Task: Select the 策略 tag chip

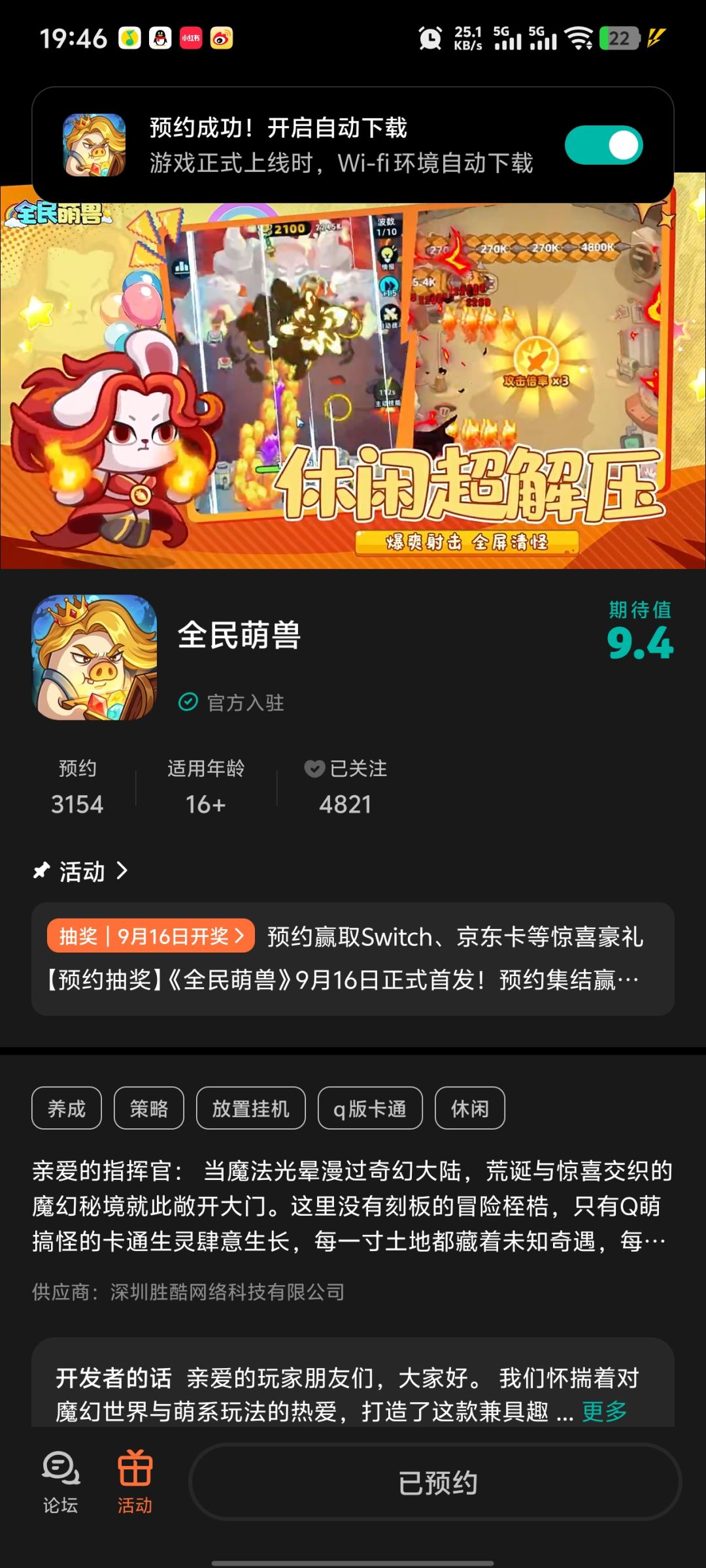Action: (x=149, y=1108)
